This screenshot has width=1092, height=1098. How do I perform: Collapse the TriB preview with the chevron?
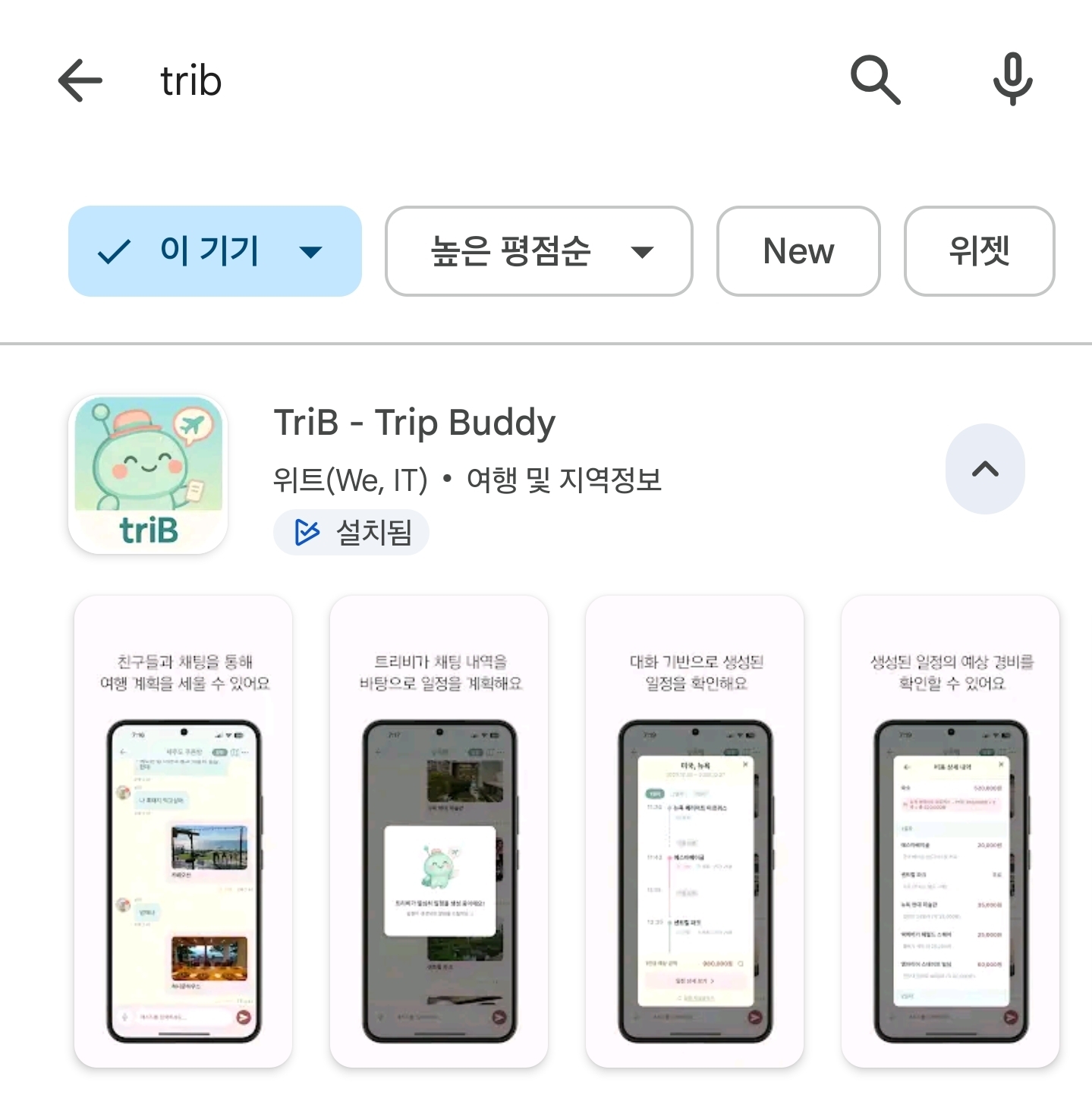point(984,469)
